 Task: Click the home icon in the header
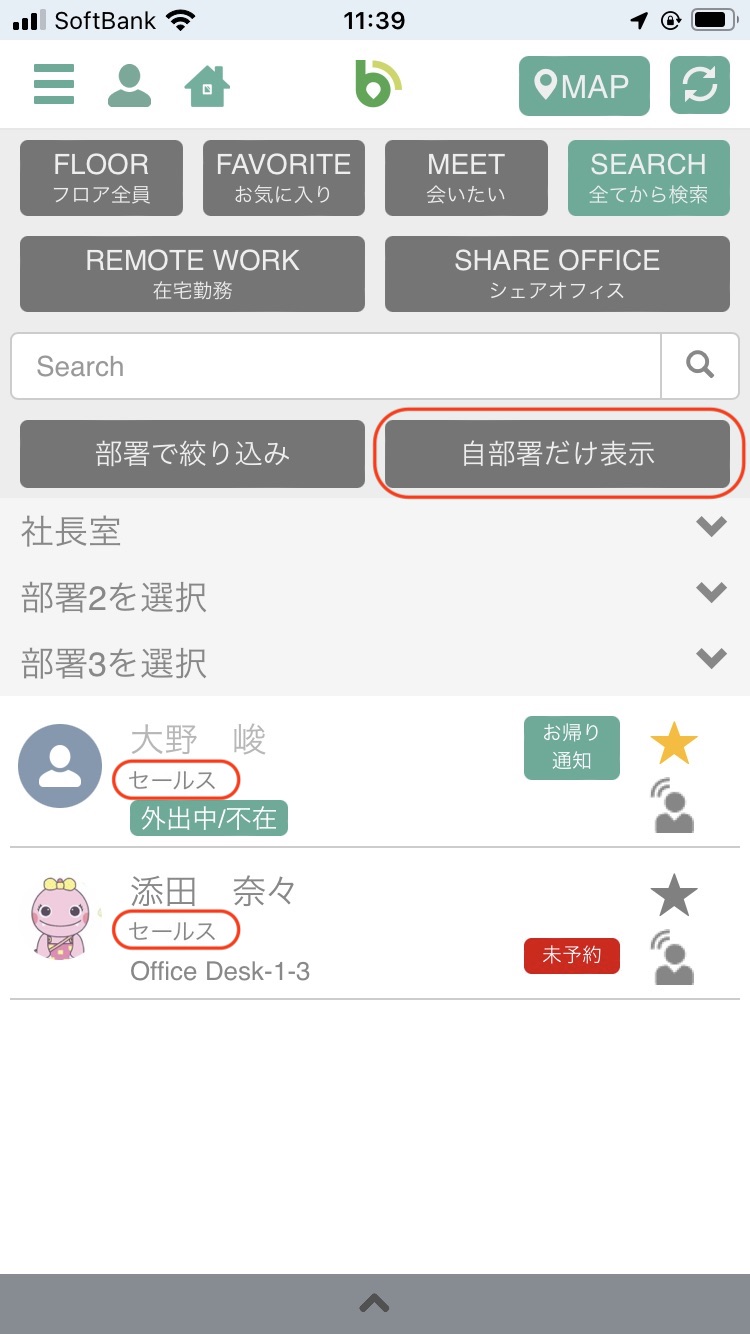206,86
